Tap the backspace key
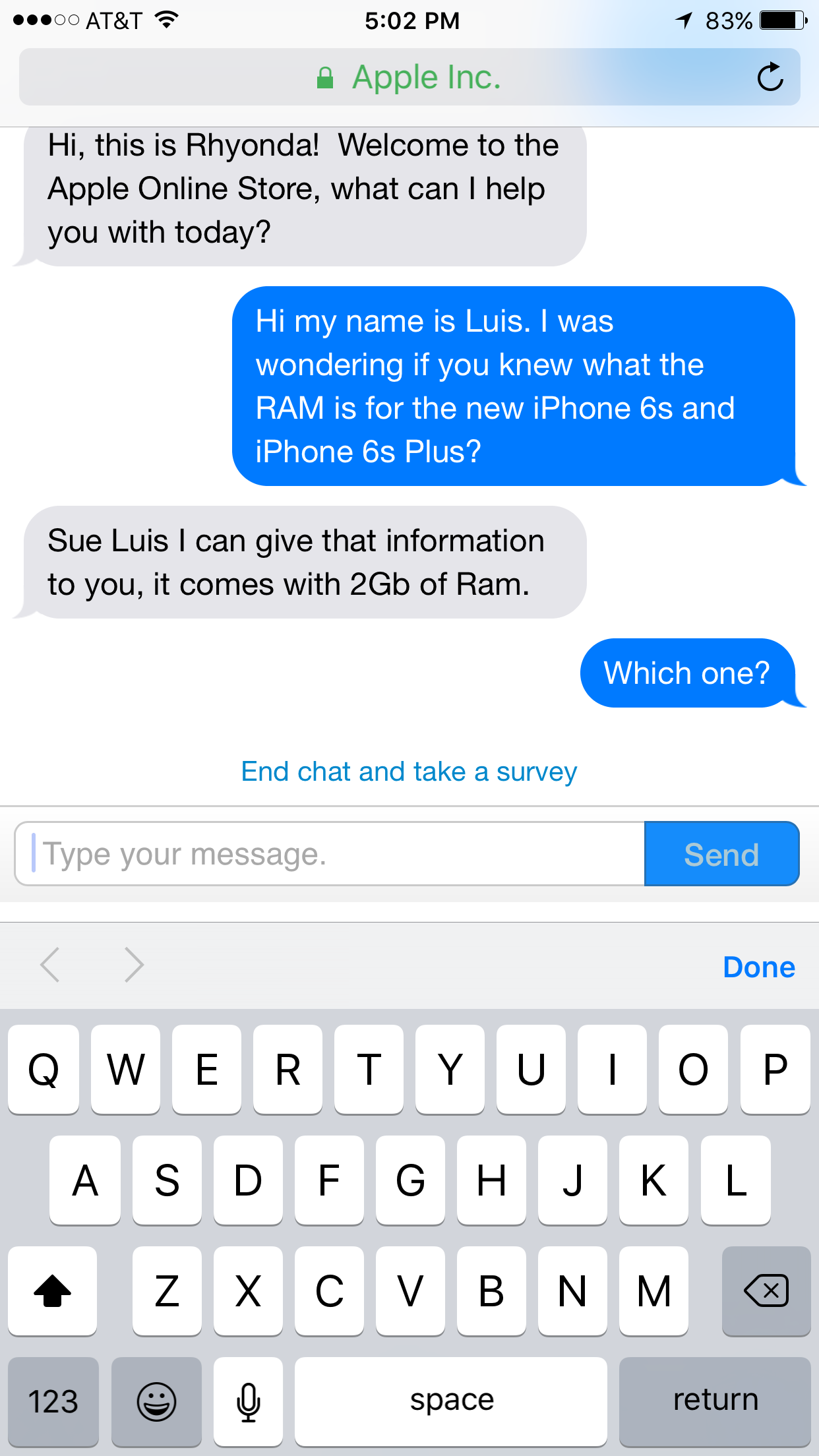819x1456 pixels. coord(766,1290)
